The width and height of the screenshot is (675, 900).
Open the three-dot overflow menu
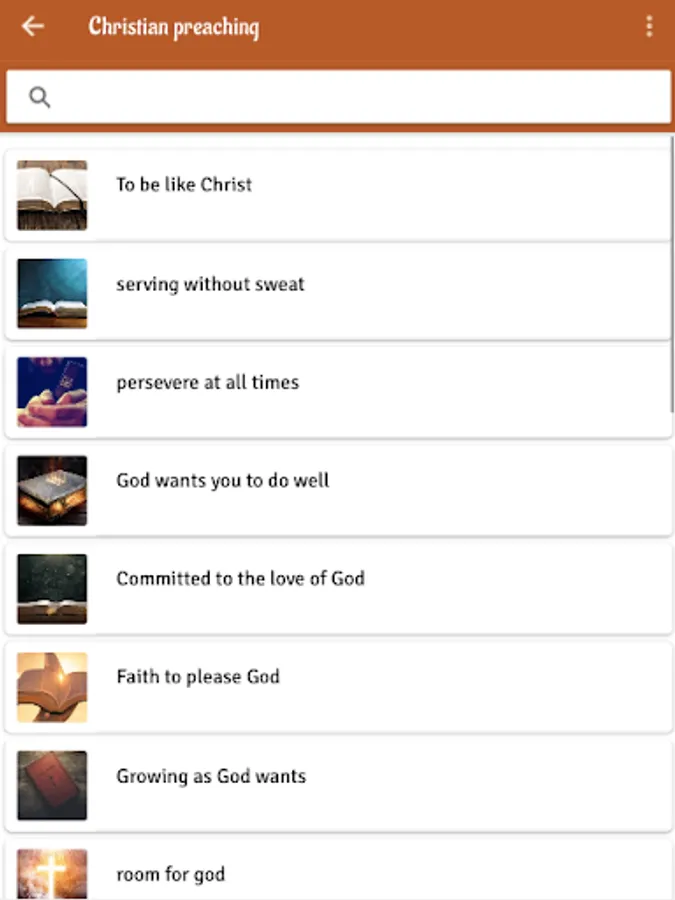pyautogui.click(x=649, y=26)
